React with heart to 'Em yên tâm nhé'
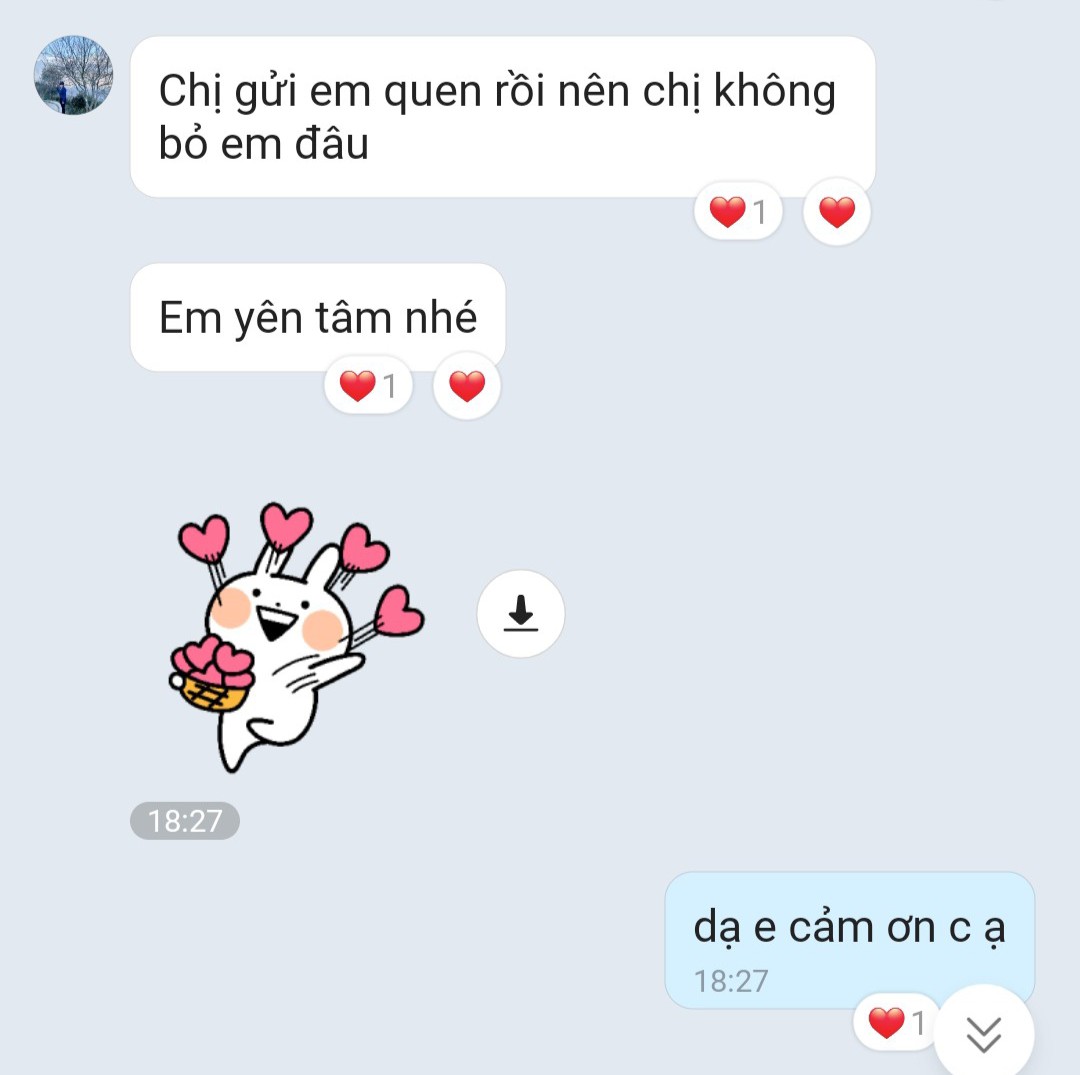 point(466,386)
